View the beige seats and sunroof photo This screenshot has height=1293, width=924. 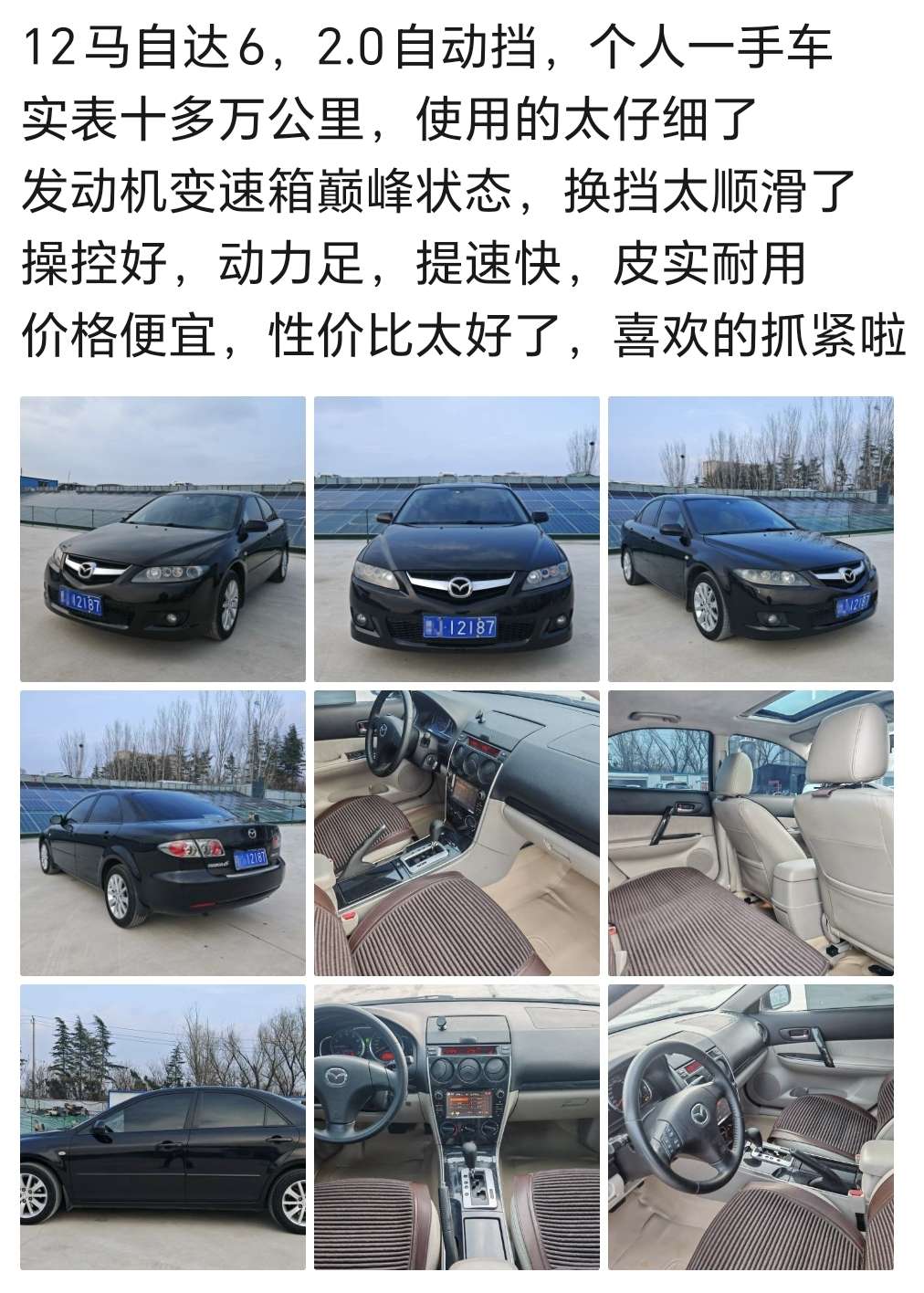[751, 833]
